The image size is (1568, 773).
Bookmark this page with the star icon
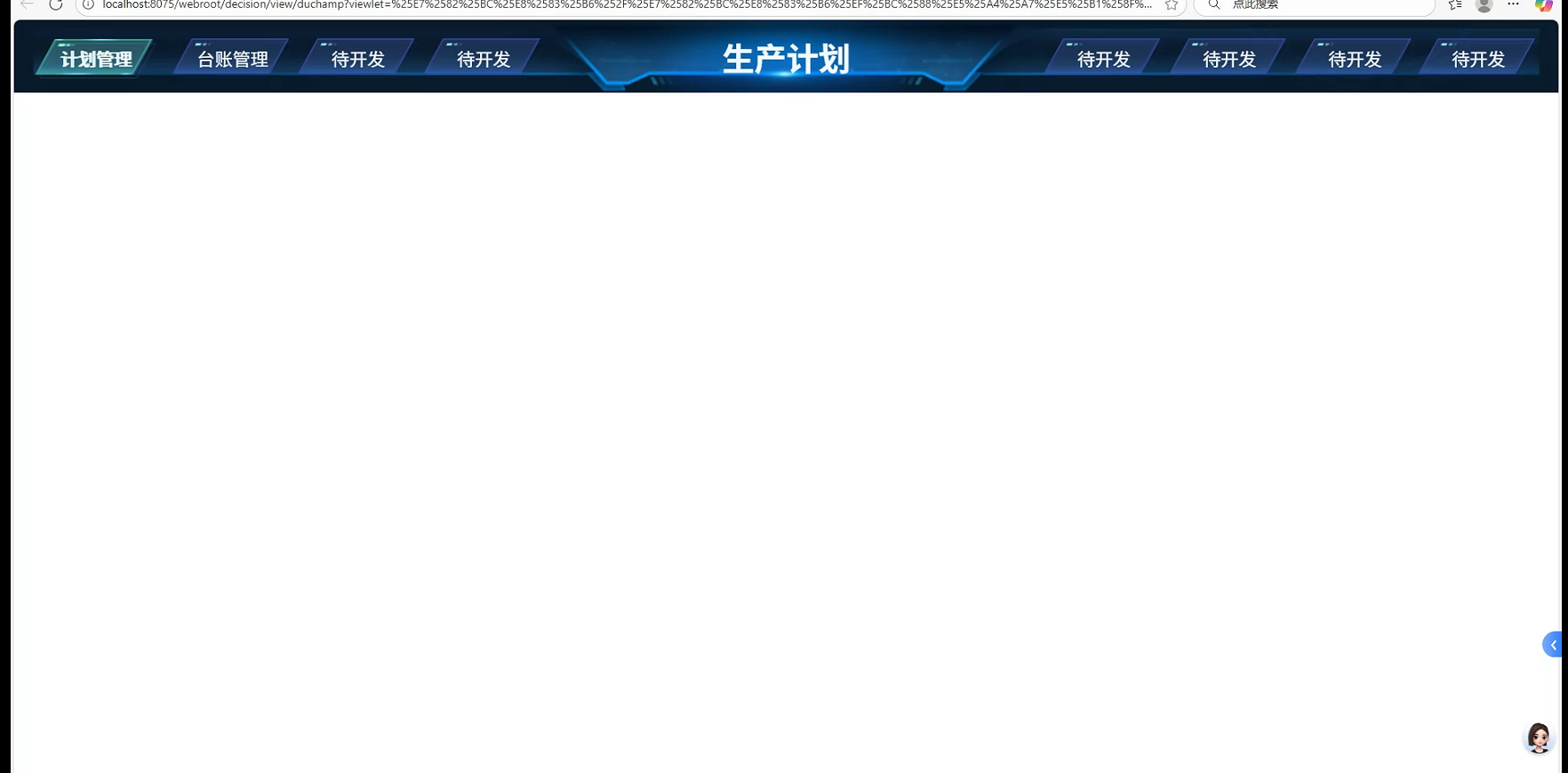tap(1172, 5)
